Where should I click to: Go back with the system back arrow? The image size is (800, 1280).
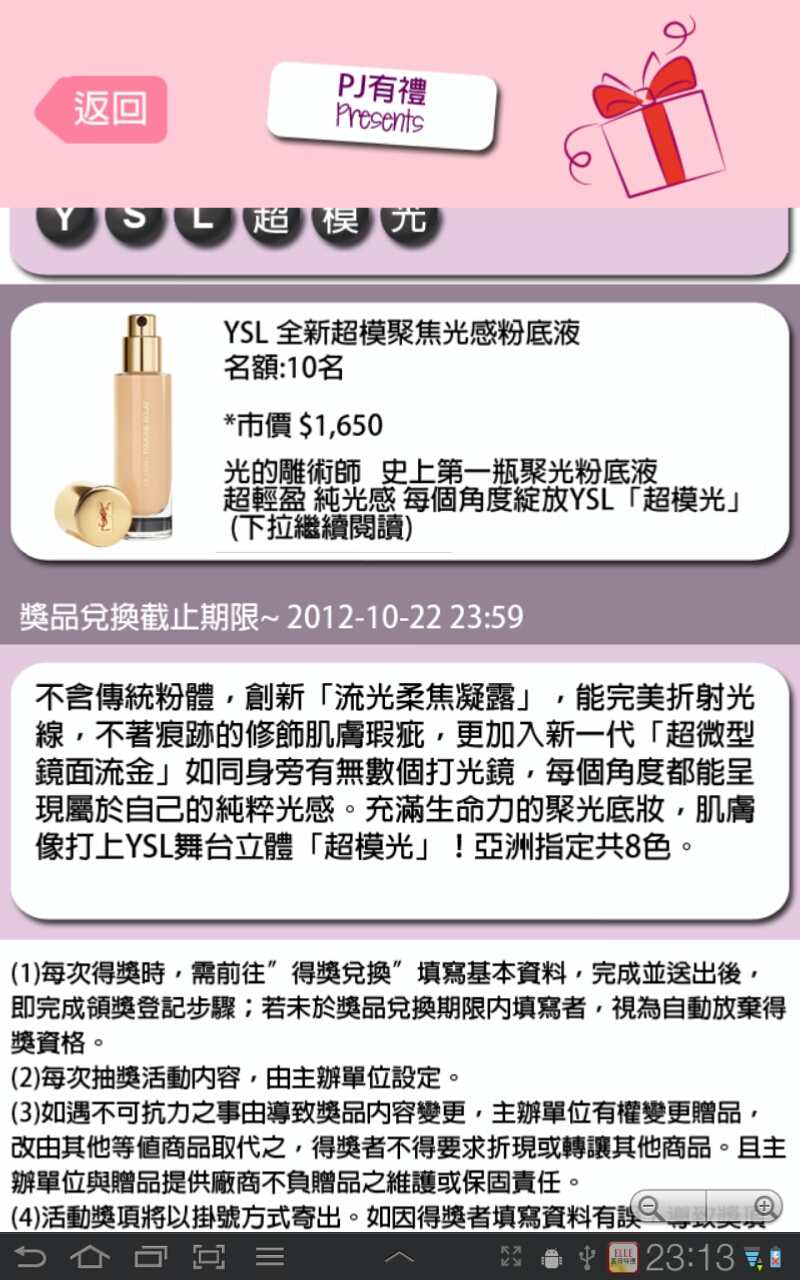click(30, 1257)
